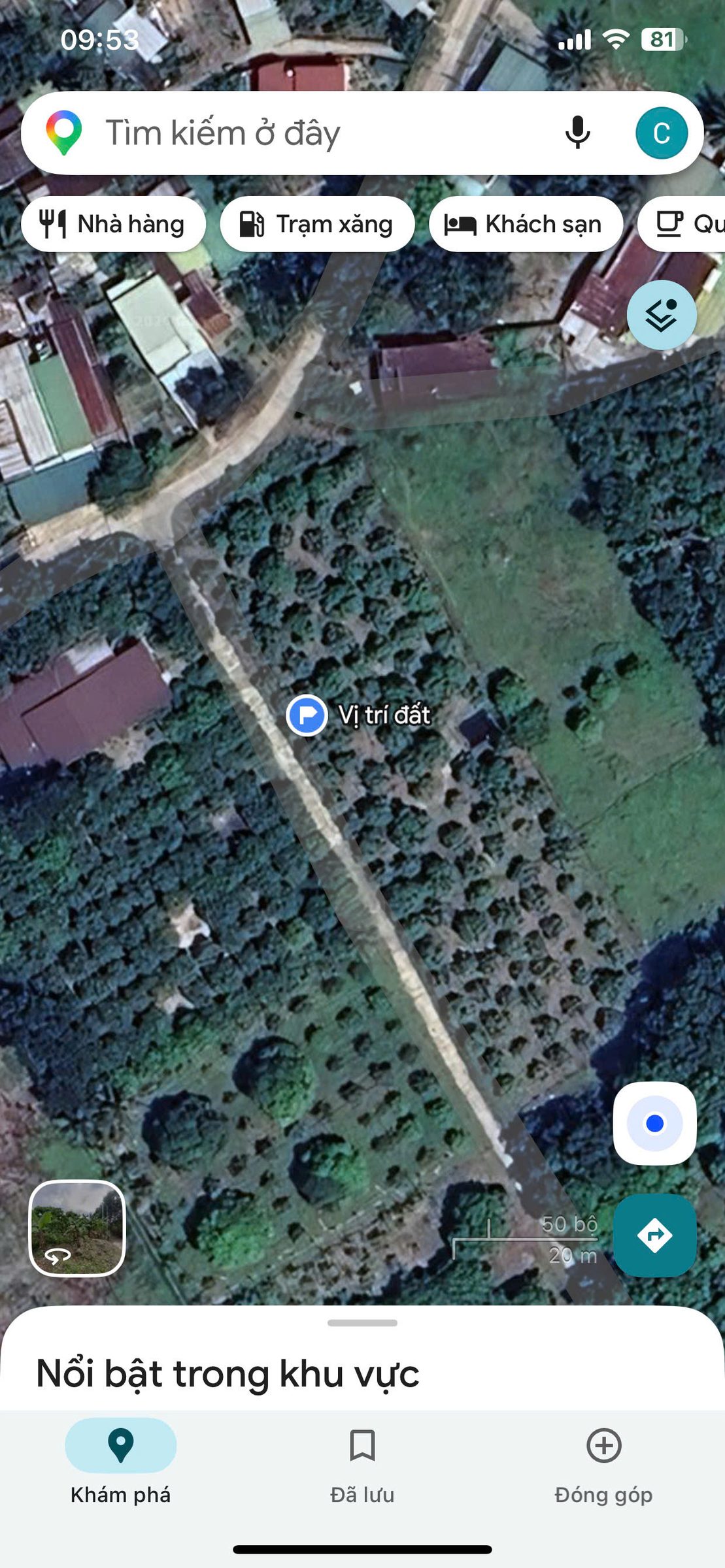Filter by Trạm xăng

[x=317, y=224]
